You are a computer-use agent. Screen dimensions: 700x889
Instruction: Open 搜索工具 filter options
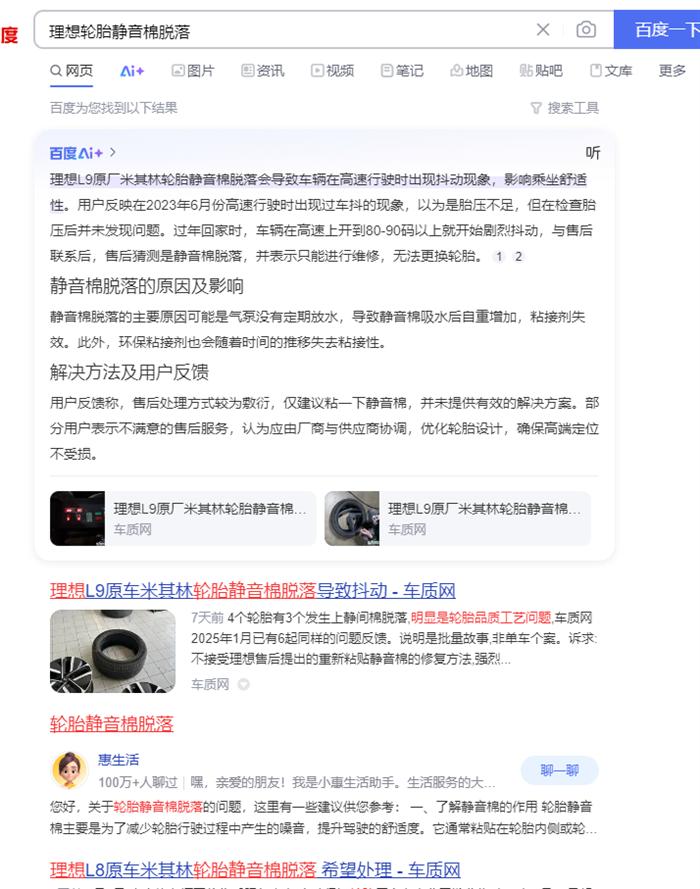(x=564, y=108)
